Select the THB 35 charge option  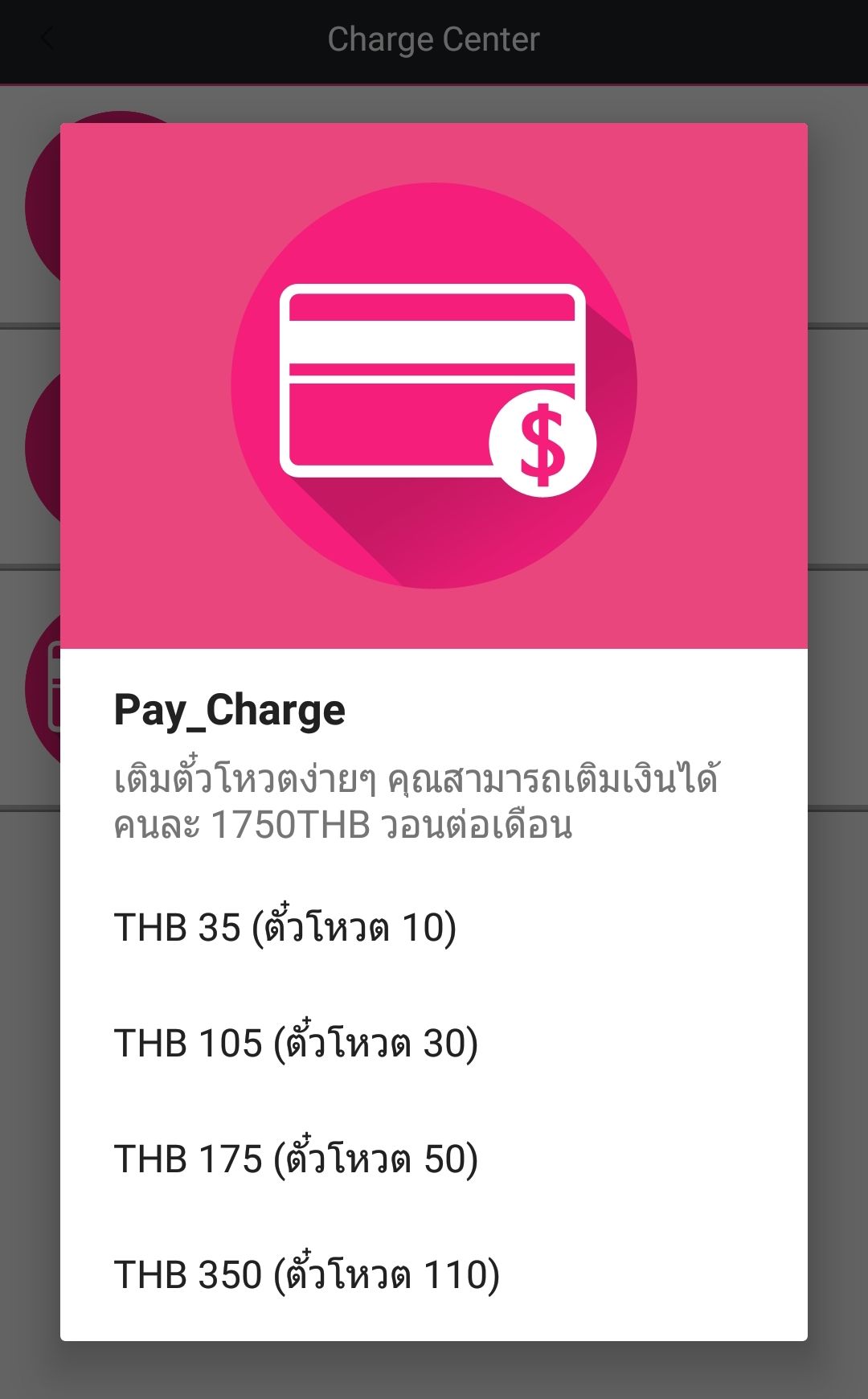pos(285,927)
